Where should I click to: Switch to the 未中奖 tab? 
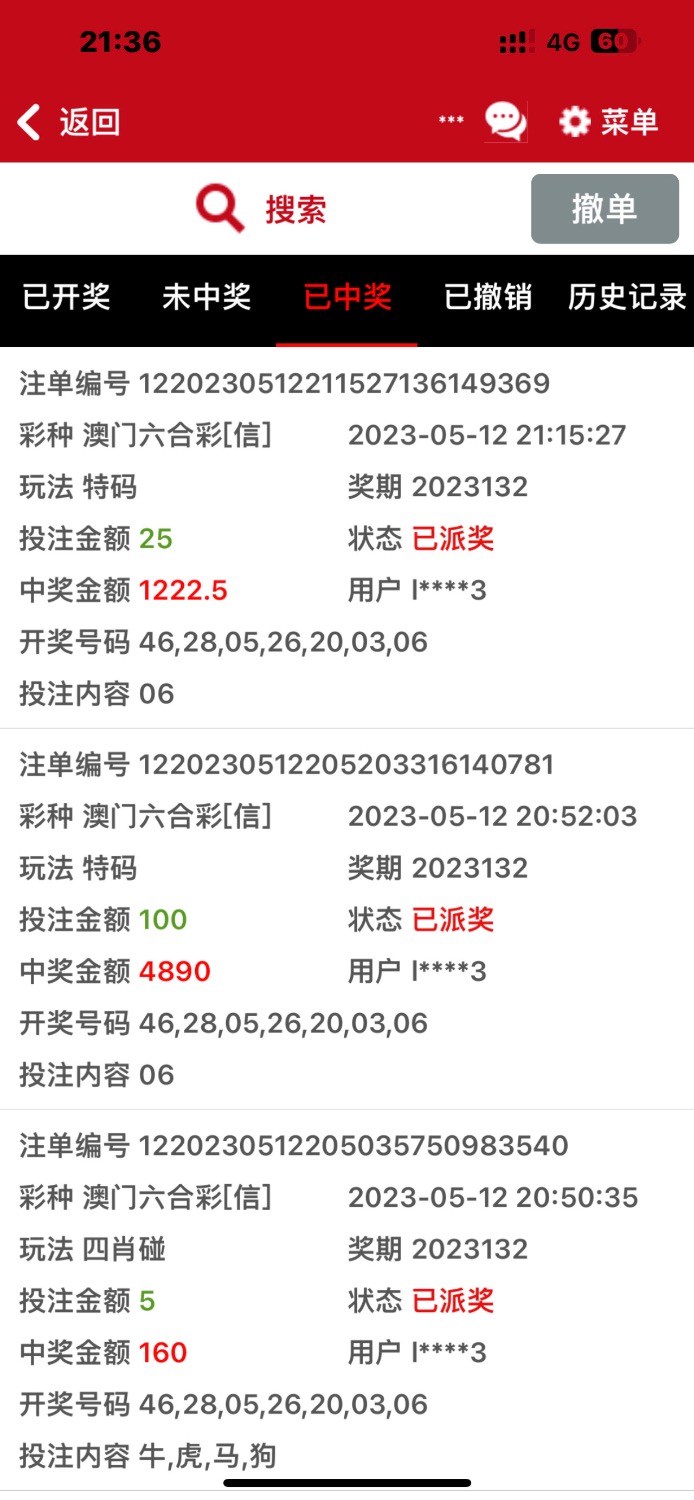coord(206,297)
